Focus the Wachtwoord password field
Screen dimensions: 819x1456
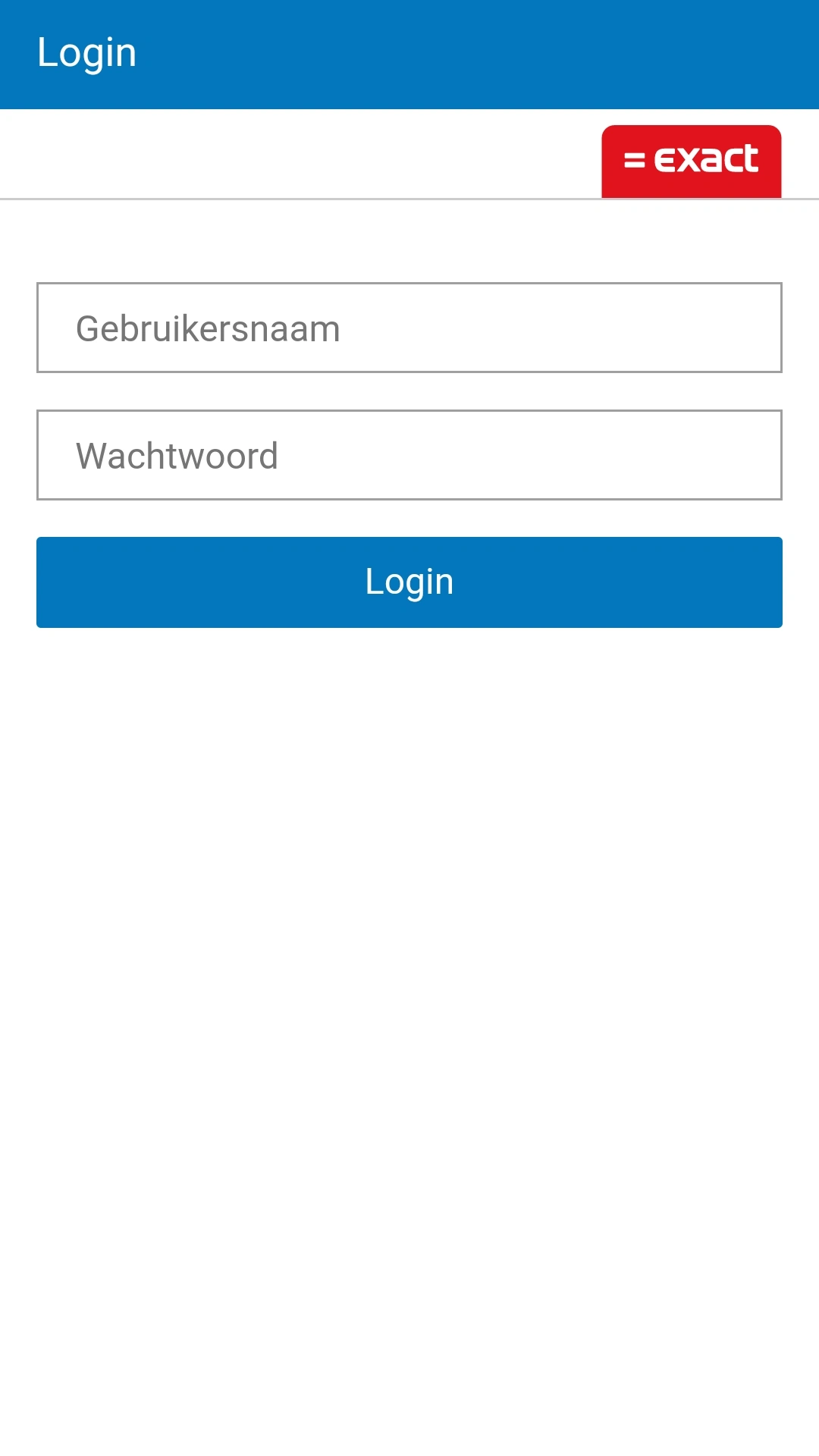[409, 455]
